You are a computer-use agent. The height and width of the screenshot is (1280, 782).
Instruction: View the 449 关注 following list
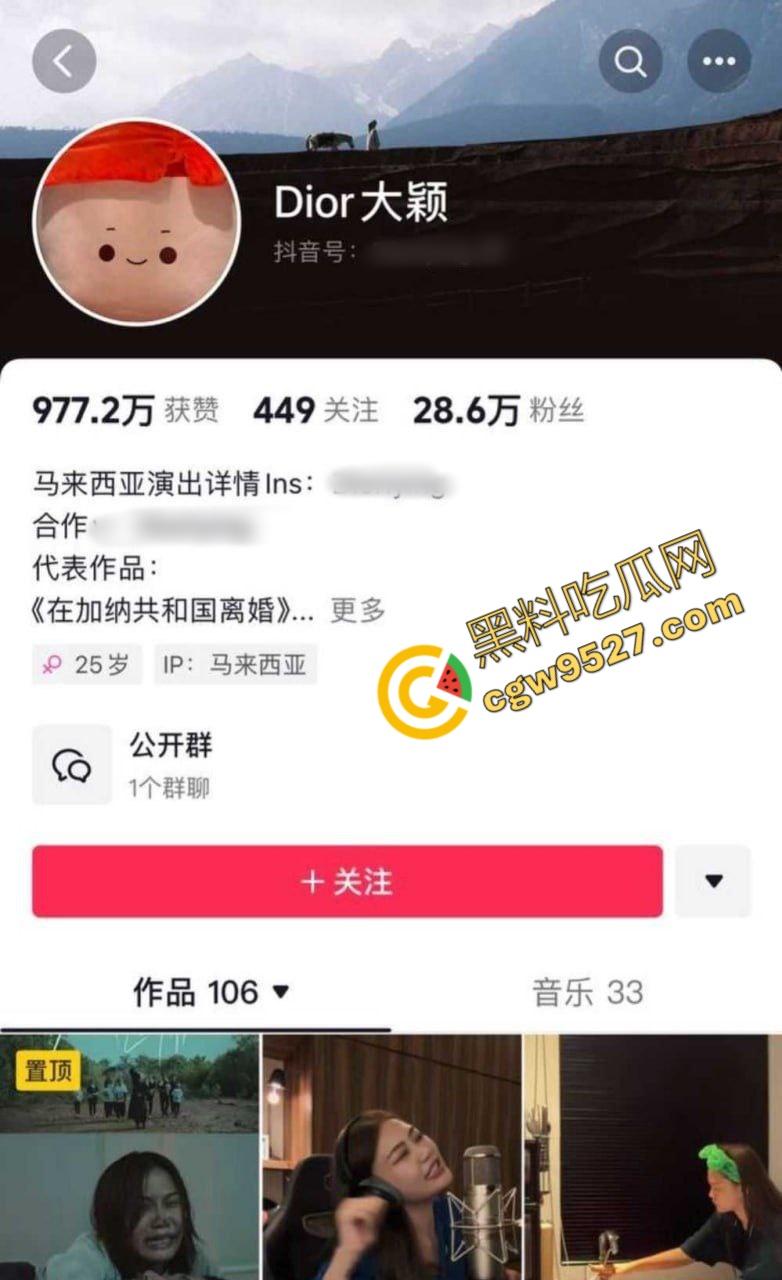[315, 411]
